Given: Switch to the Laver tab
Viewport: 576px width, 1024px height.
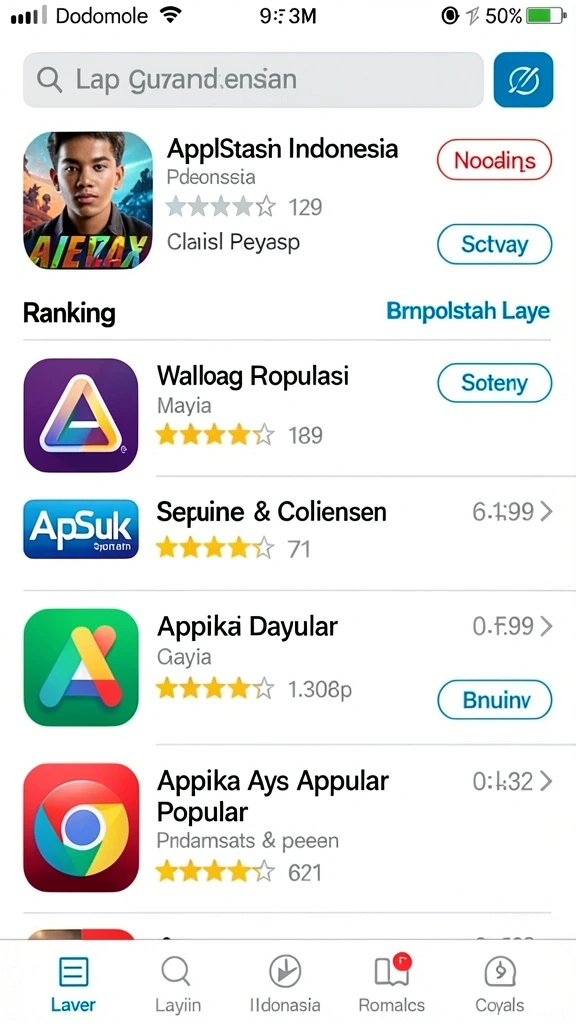Looking at the screenshot, I should tap(72, 984).
